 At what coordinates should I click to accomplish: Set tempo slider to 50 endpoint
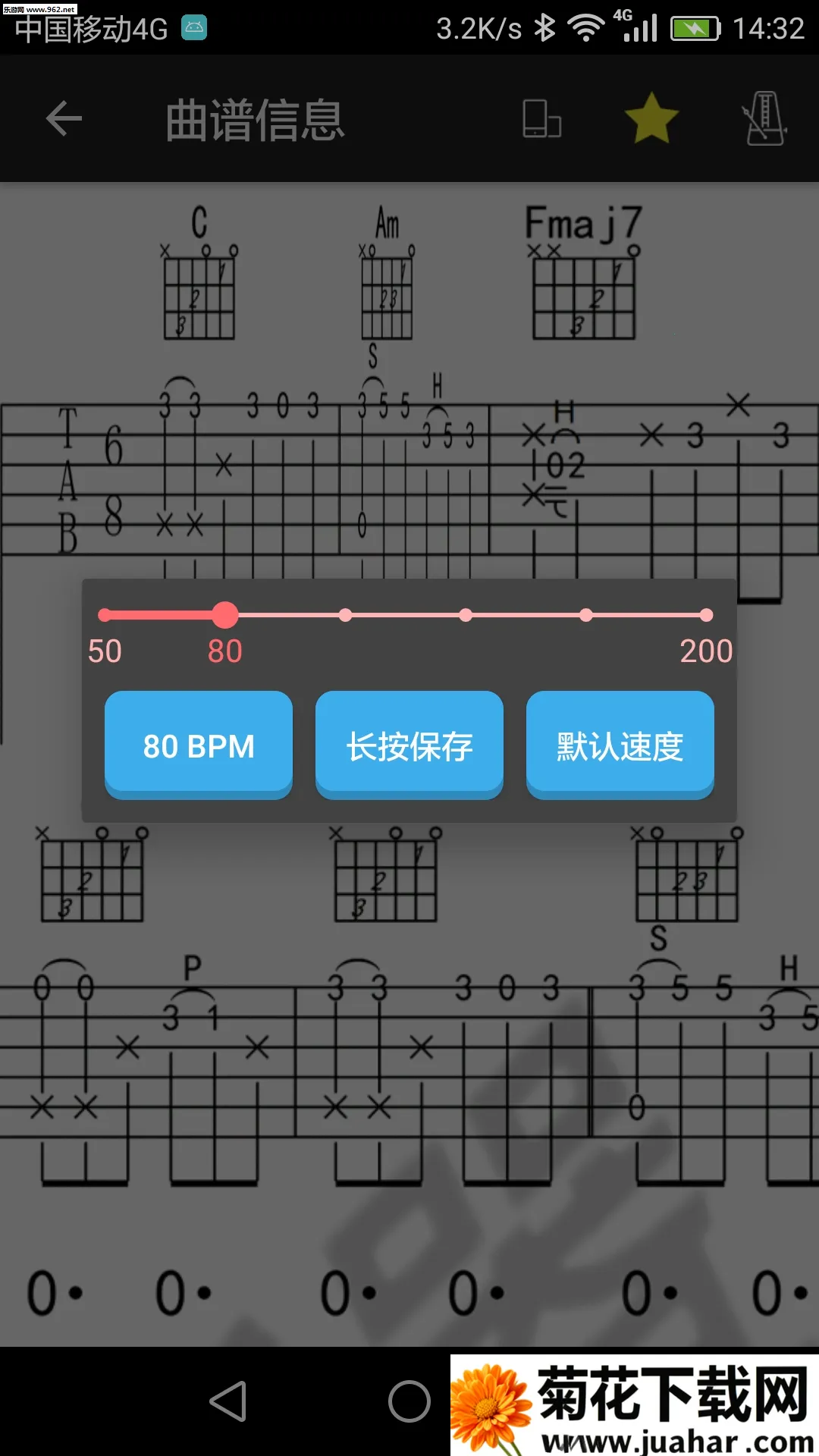click(105, 615)
